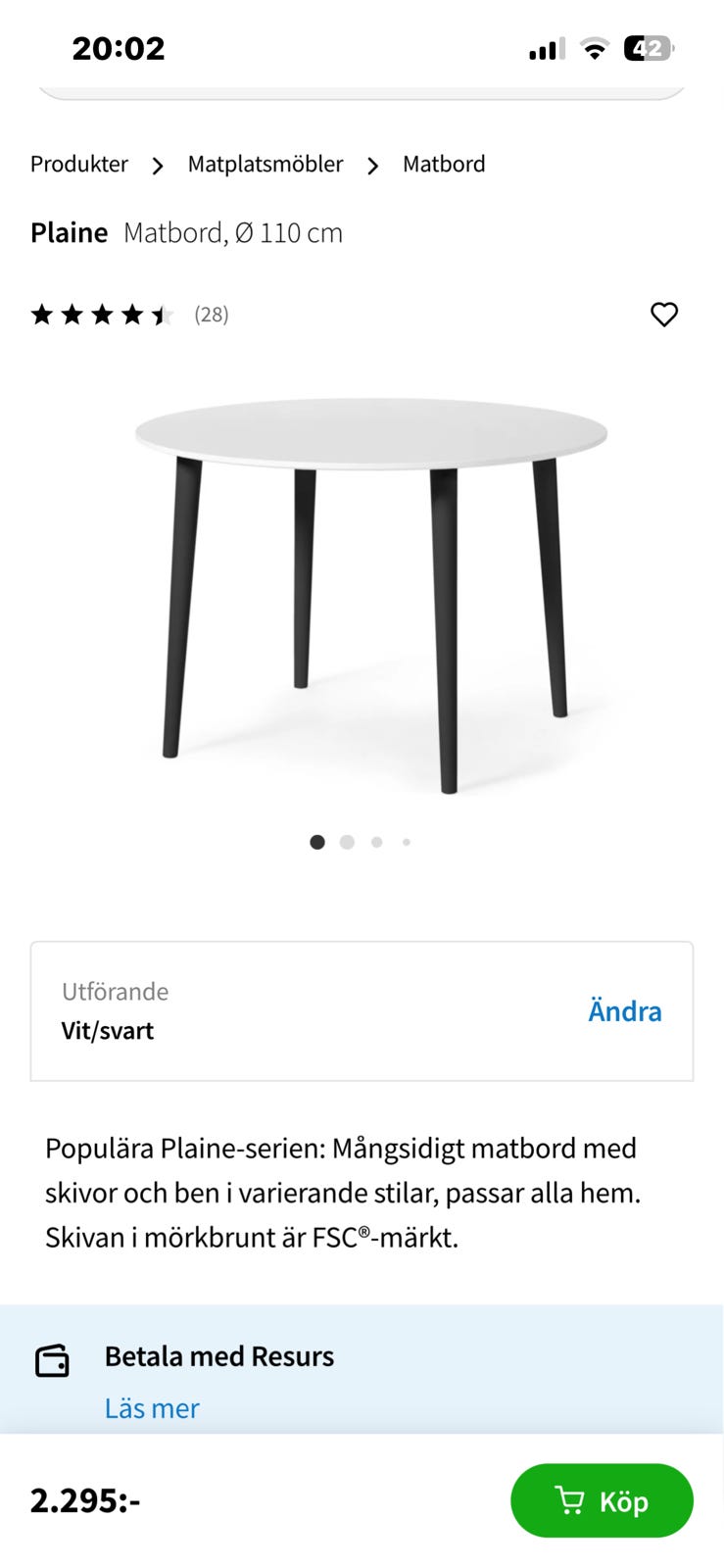Expand the breadcrumb chevron after Produkter
724x1568 pixels.
(x=158, y=165)
